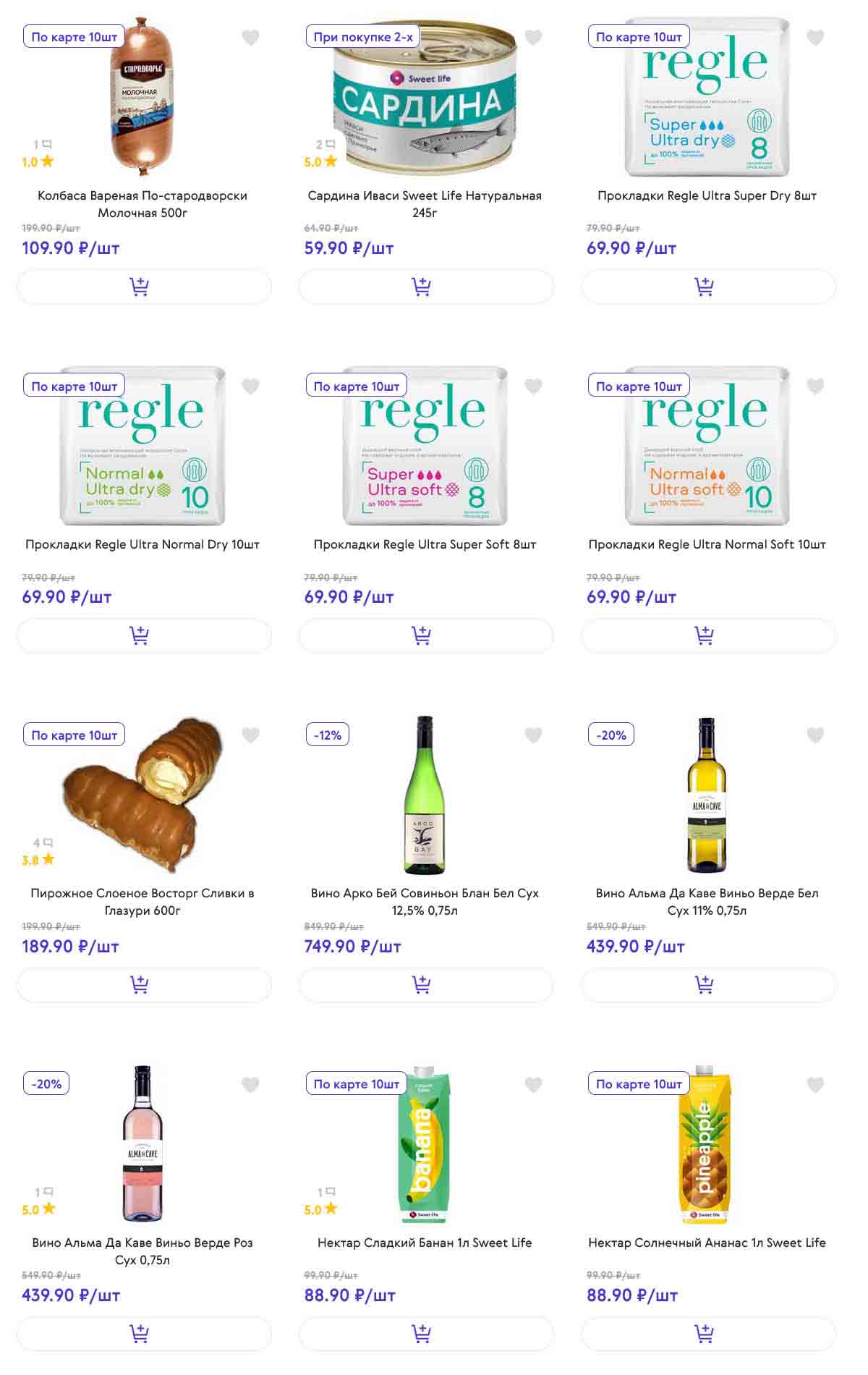Favorite the Сардина Иваси Sweet Life product
The width and height of the screenshot is (868, 1375).
533,38
